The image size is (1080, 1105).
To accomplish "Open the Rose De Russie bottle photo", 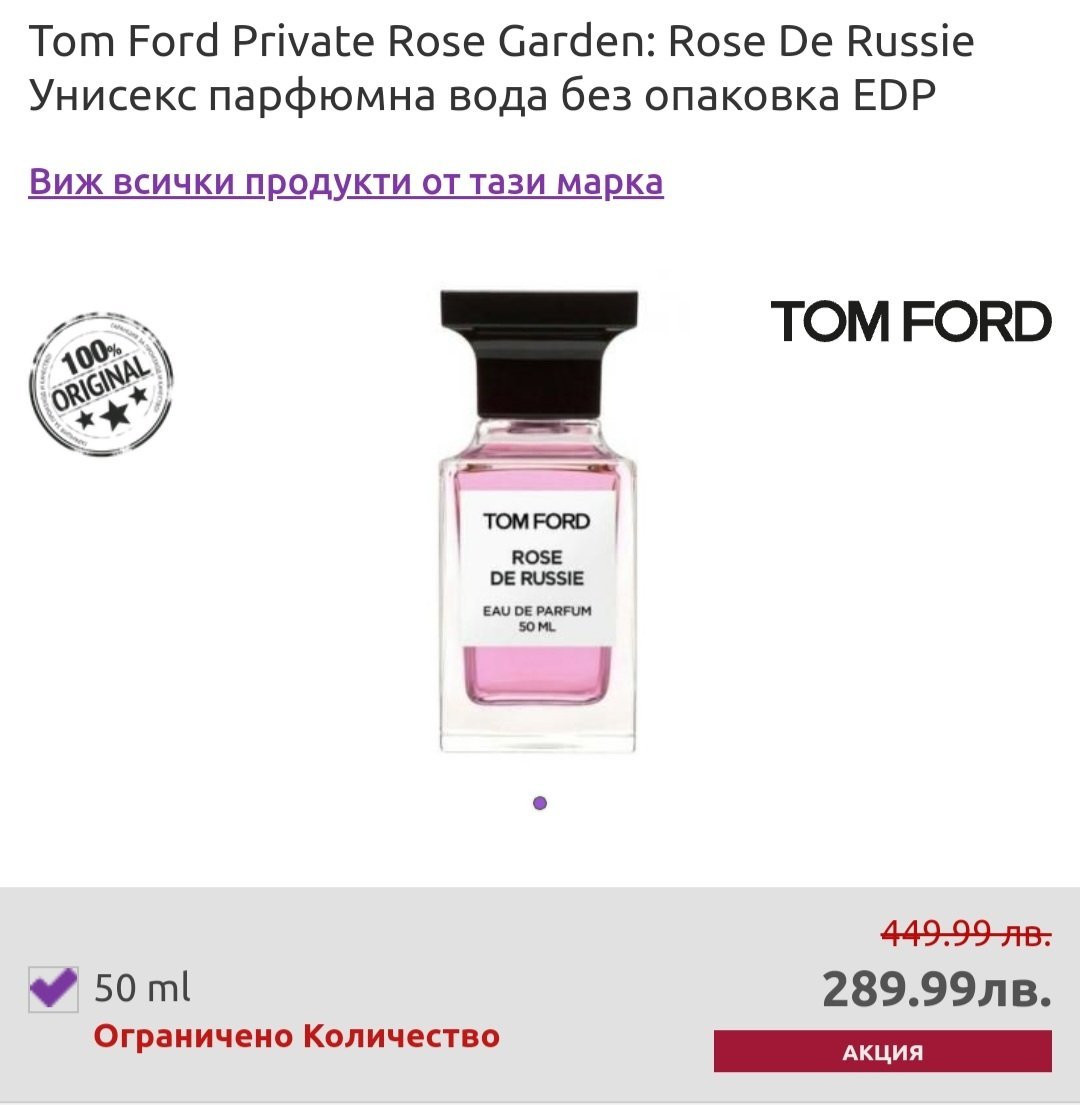I will pyautogui.click(x=539, y=520).
